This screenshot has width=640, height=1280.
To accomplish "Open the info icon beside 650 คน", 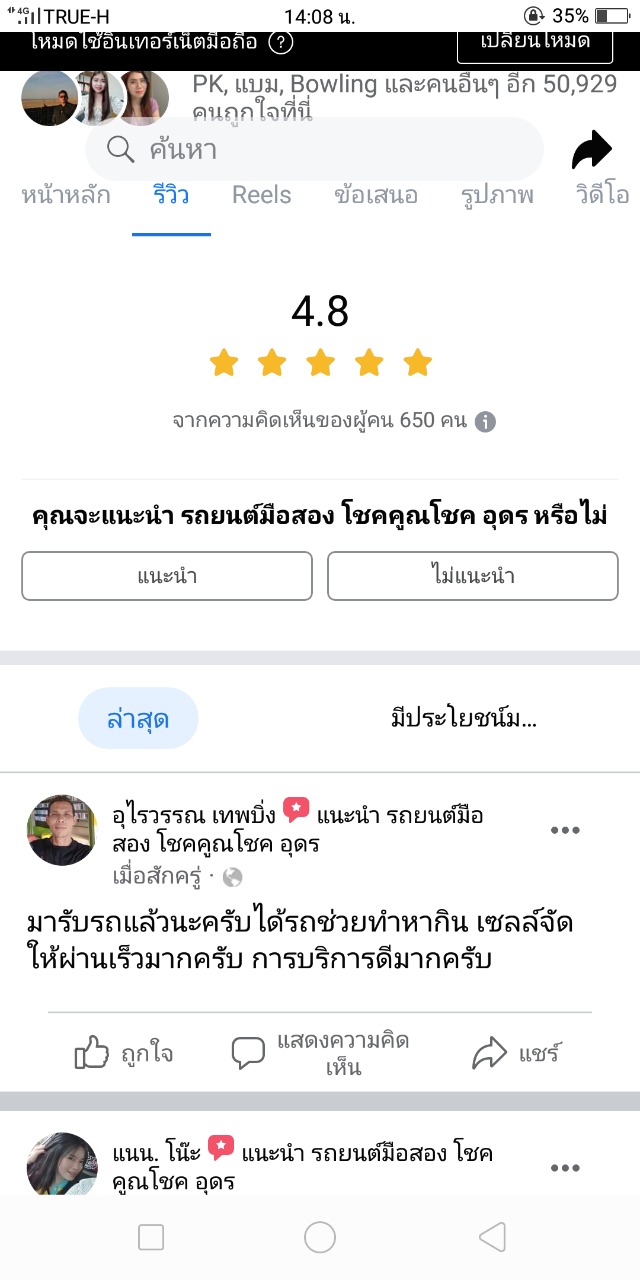I will click(x=485, y=421).
